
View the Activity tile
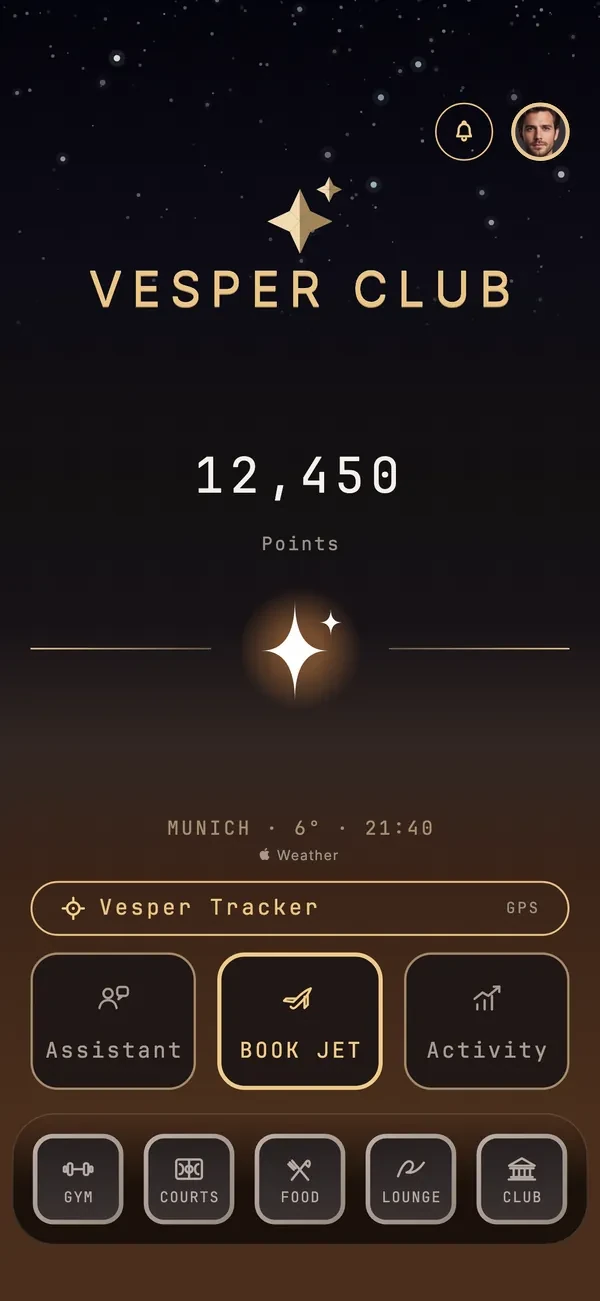point(487,1021)
